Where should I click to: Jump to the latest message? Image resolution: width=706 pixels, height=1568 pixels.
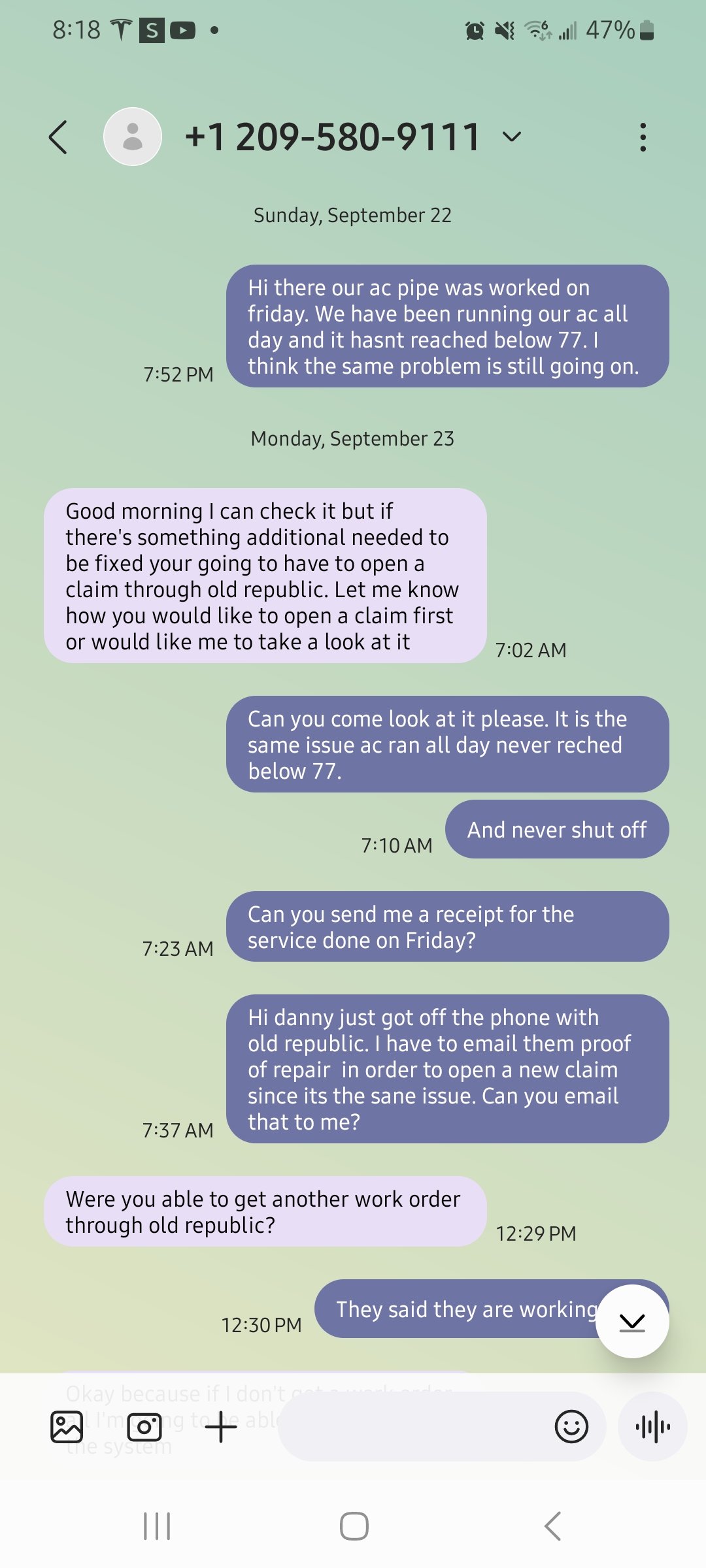(x=632, y=1321)
